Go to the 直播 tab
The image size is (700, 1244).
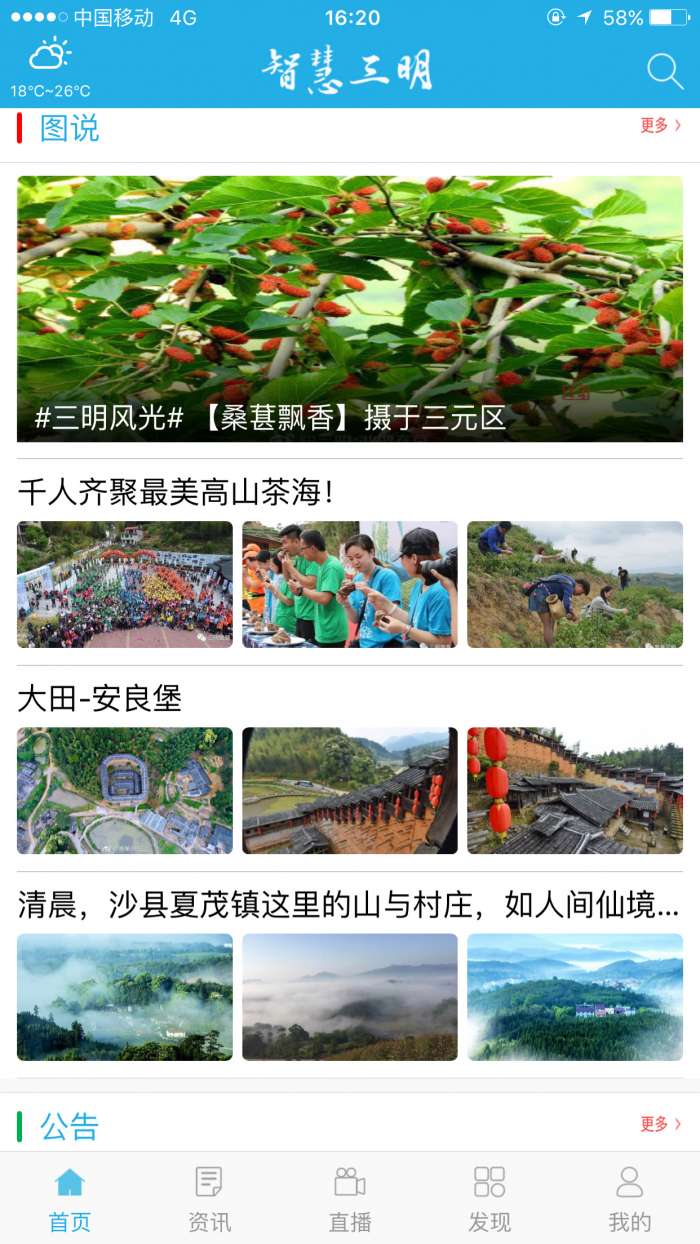tap(350, 1199)
